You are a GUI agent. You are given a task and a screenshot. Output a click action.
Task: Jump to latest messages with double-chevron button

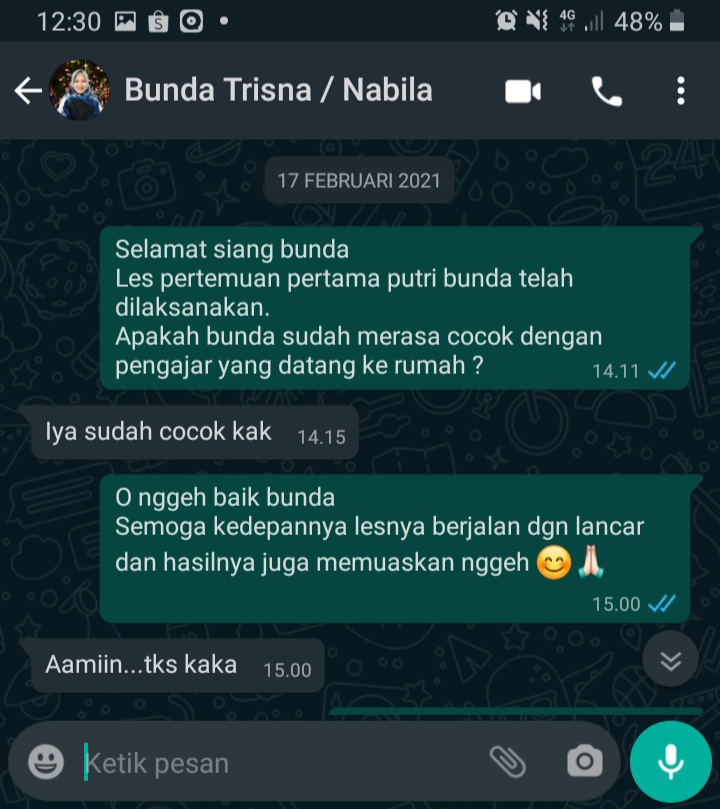point(670,660)
